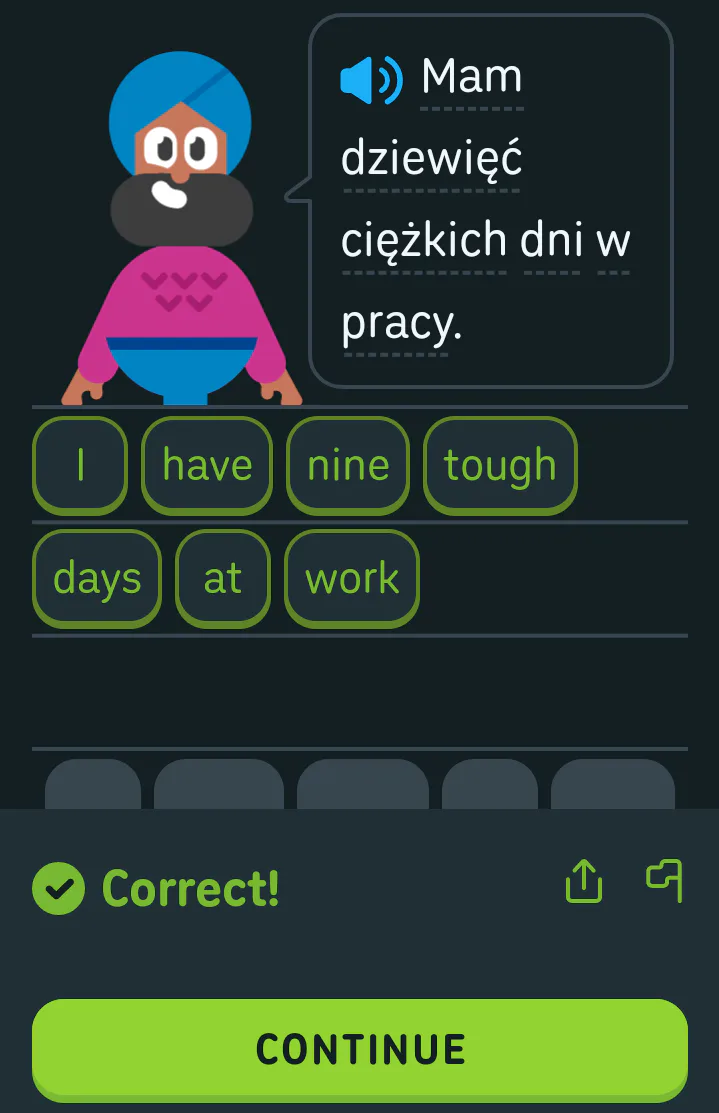
Task: Tap the word chip "I"
Action: click(80, 466)
